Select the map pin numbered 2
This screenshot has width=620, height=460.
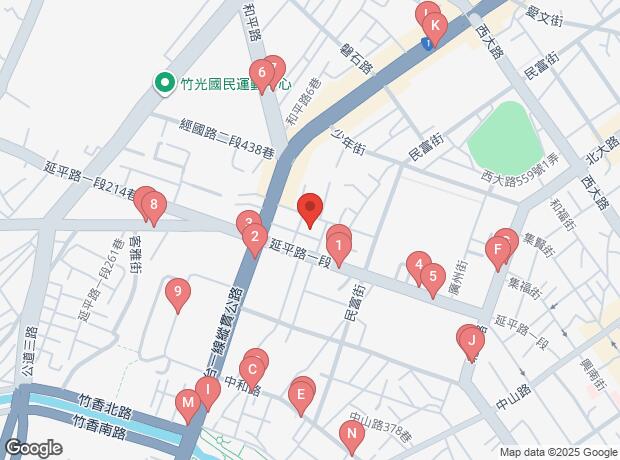[255, 238]
